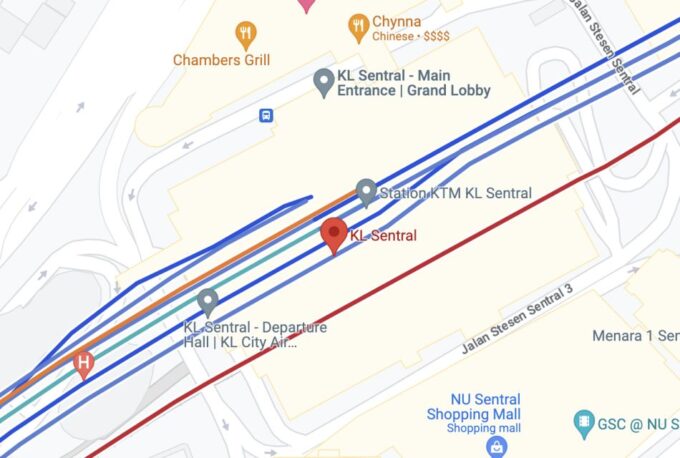Tap the GSC @ NU Sentral marker
The height and width of the screenshot is (458, 680).
point(584,424)
